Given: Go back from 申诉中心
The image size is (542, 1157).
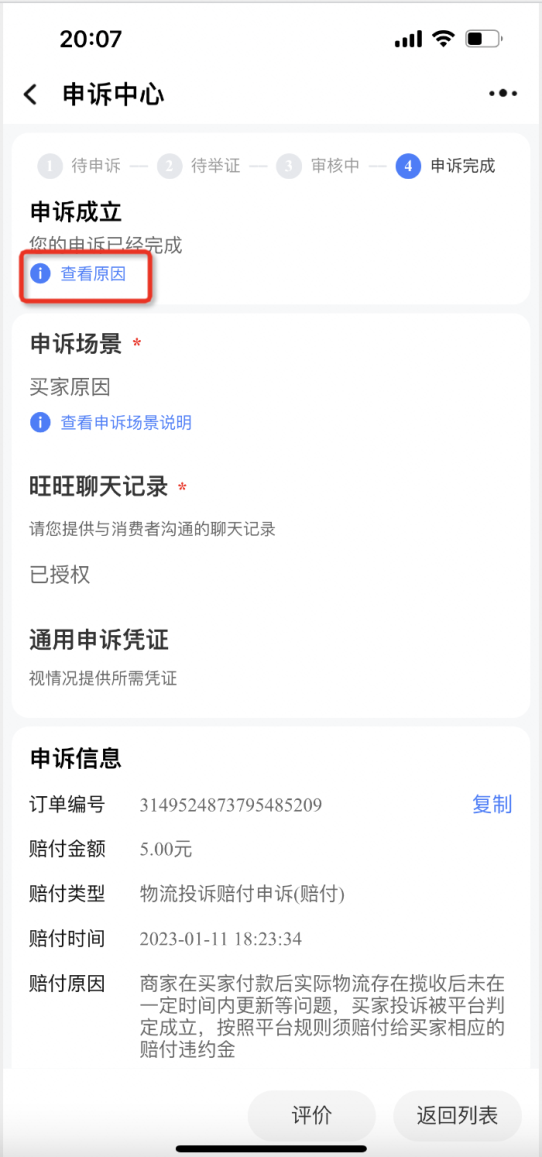Looking at the screenshot, I should point(30,94).
